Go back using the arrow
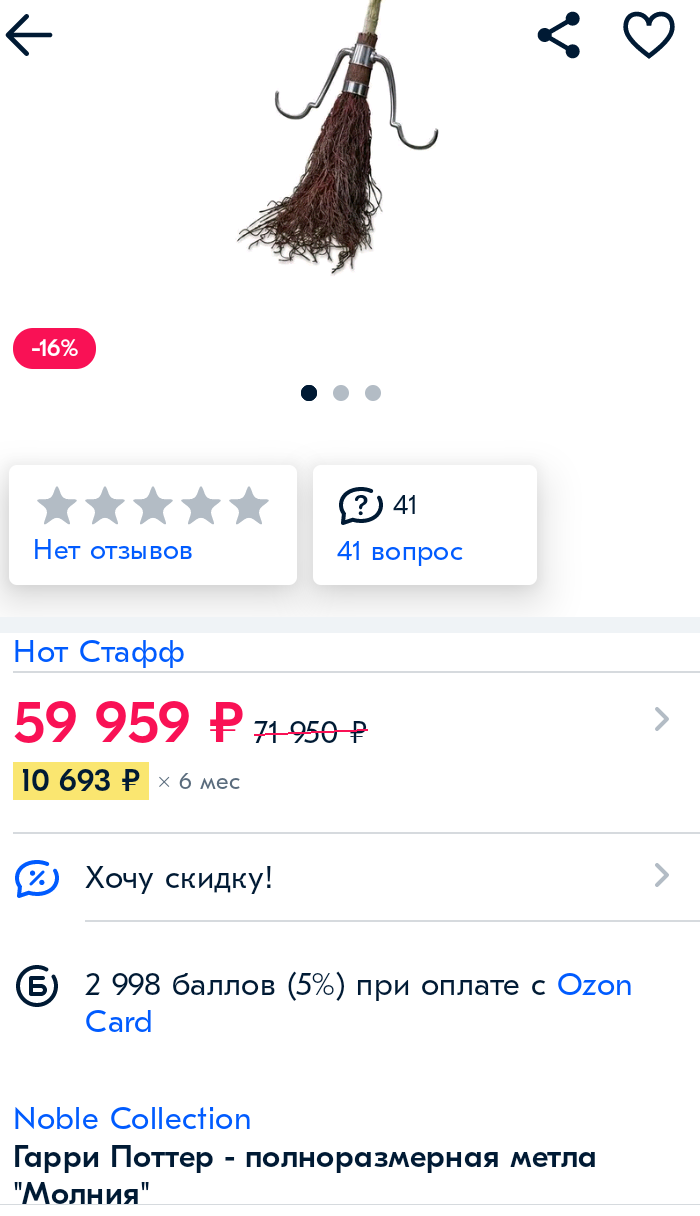The image size is (700, 1216). click(x=29, y=36)
